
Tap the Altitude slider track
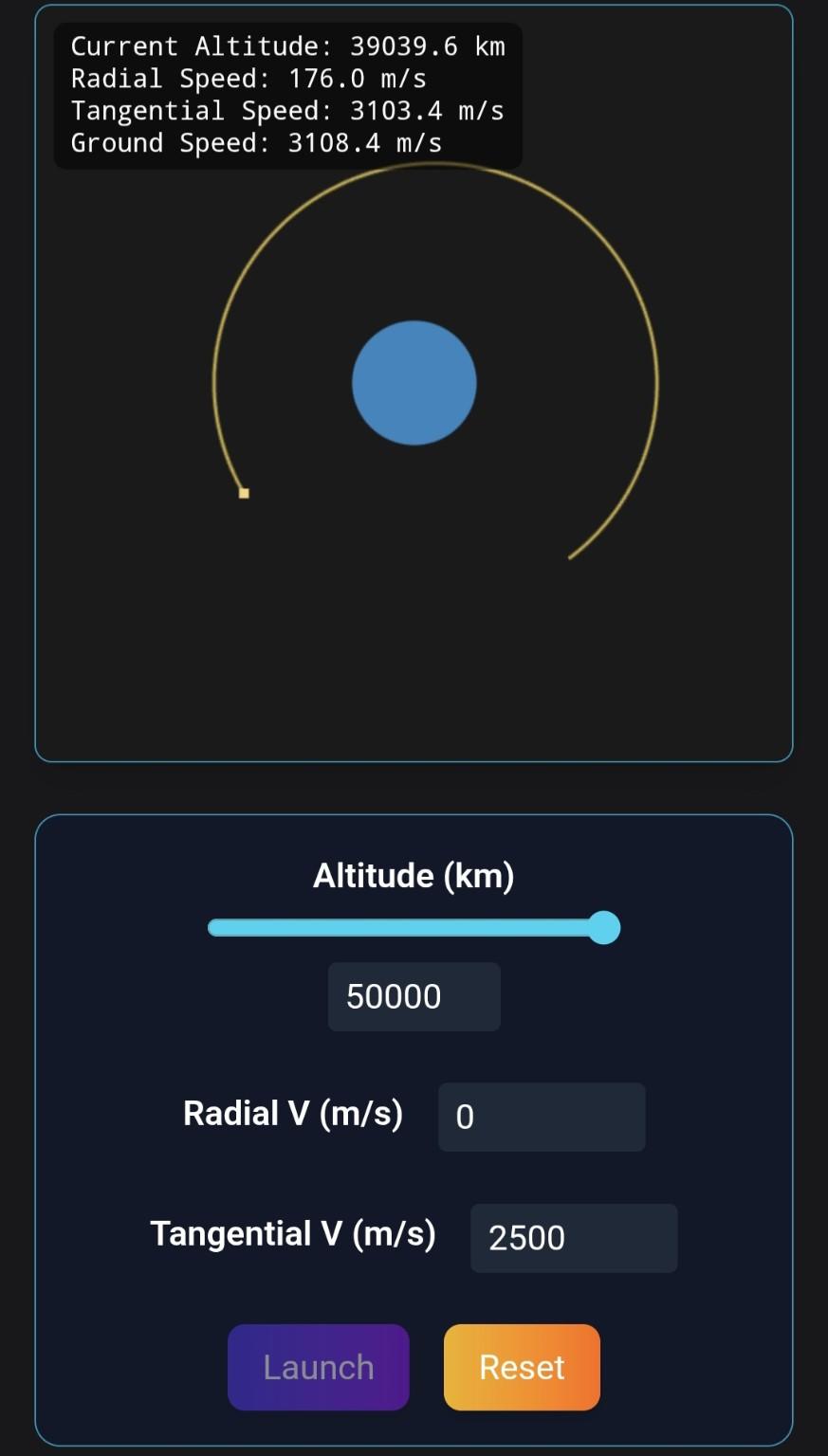(414, 928)
